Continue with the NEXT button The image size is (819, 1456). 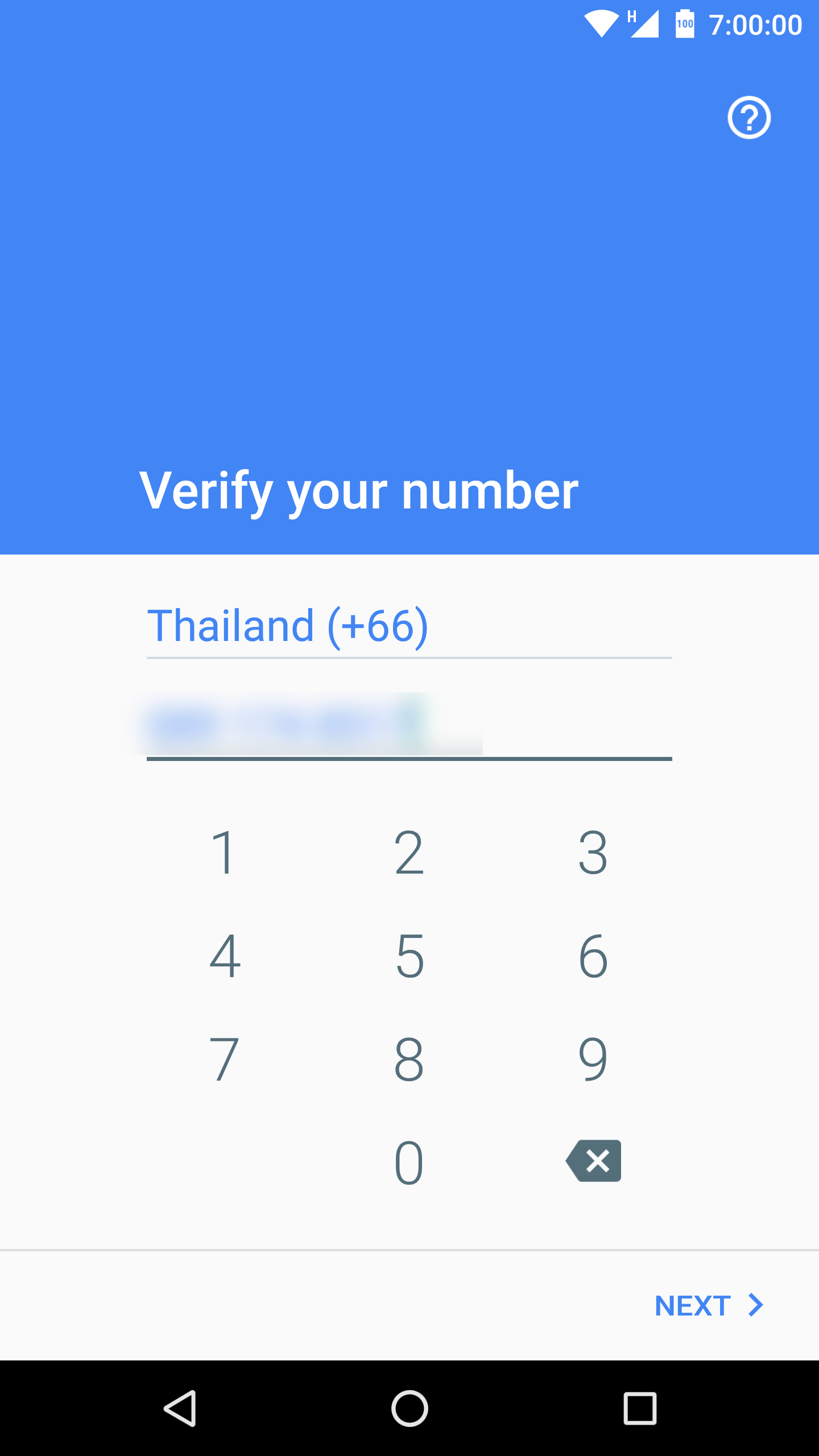[x=708, y=1305]
